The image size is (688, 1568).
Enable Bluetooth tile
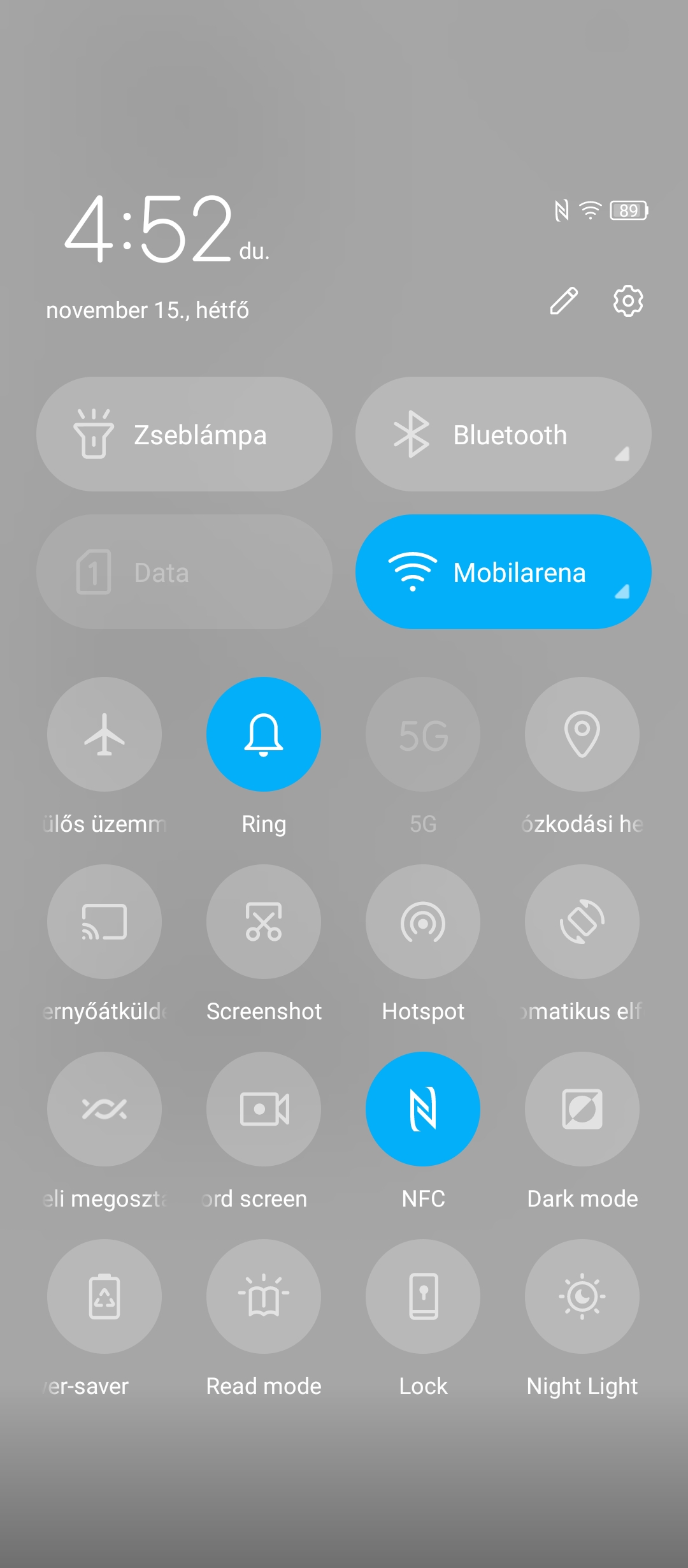(x=503, y=434)
